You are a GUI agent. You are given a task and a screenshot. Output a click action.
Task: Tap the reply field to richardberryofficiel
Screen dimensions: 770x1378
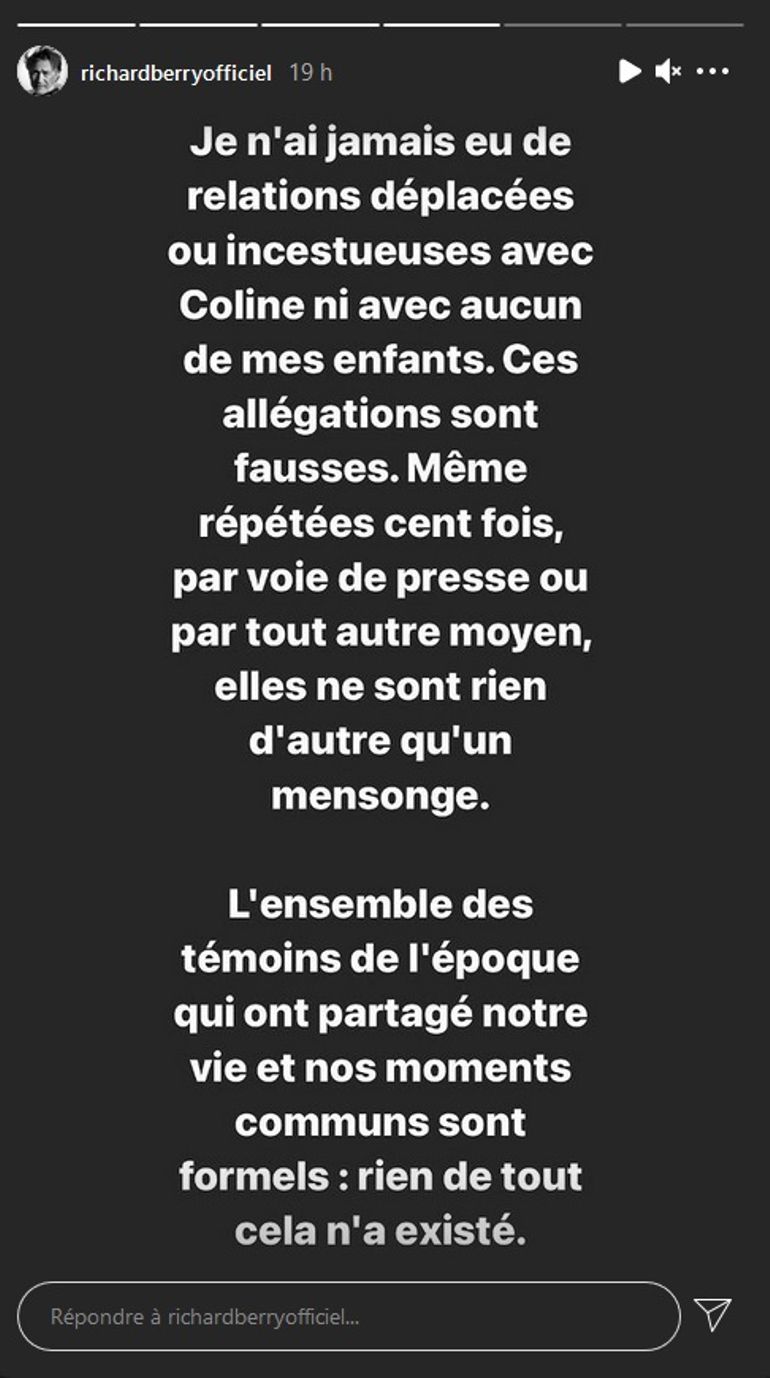(x=348, y=1316)
